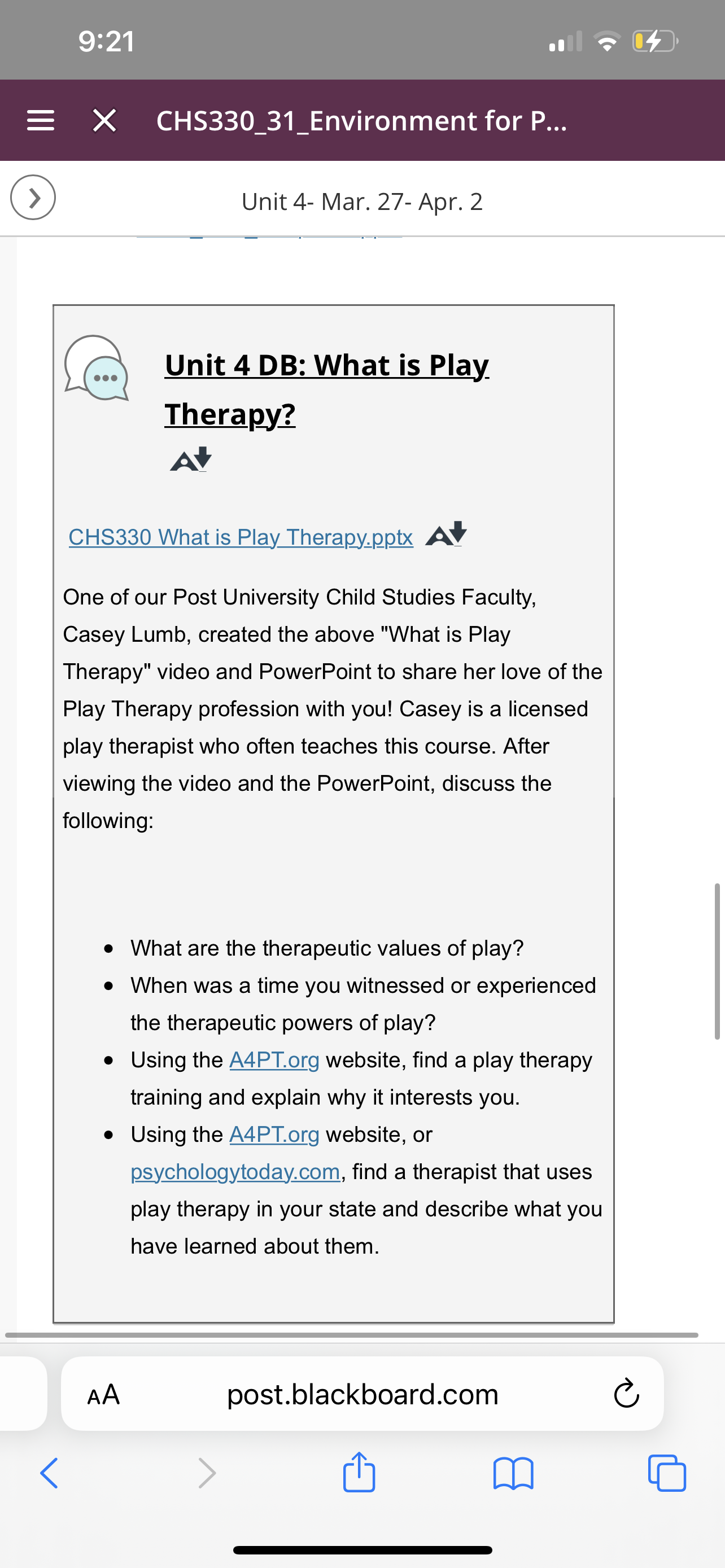Close the course content panel
This screenshot has width=725, height=1568.
click(x=104, y=121)
